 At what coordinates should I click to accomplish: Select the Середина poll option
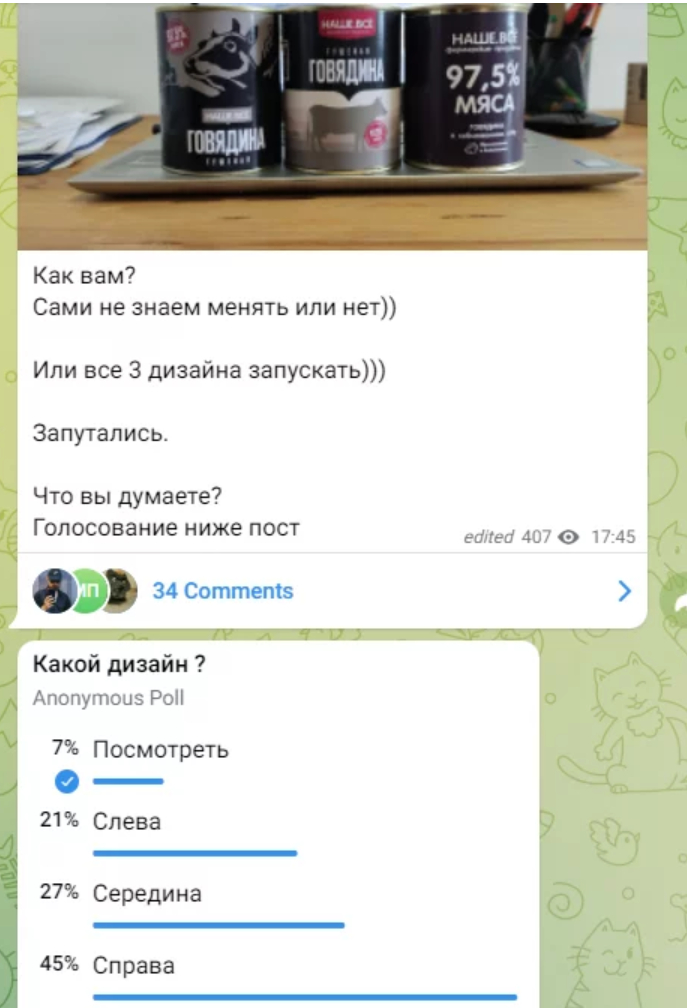click(x=147, y=894)
